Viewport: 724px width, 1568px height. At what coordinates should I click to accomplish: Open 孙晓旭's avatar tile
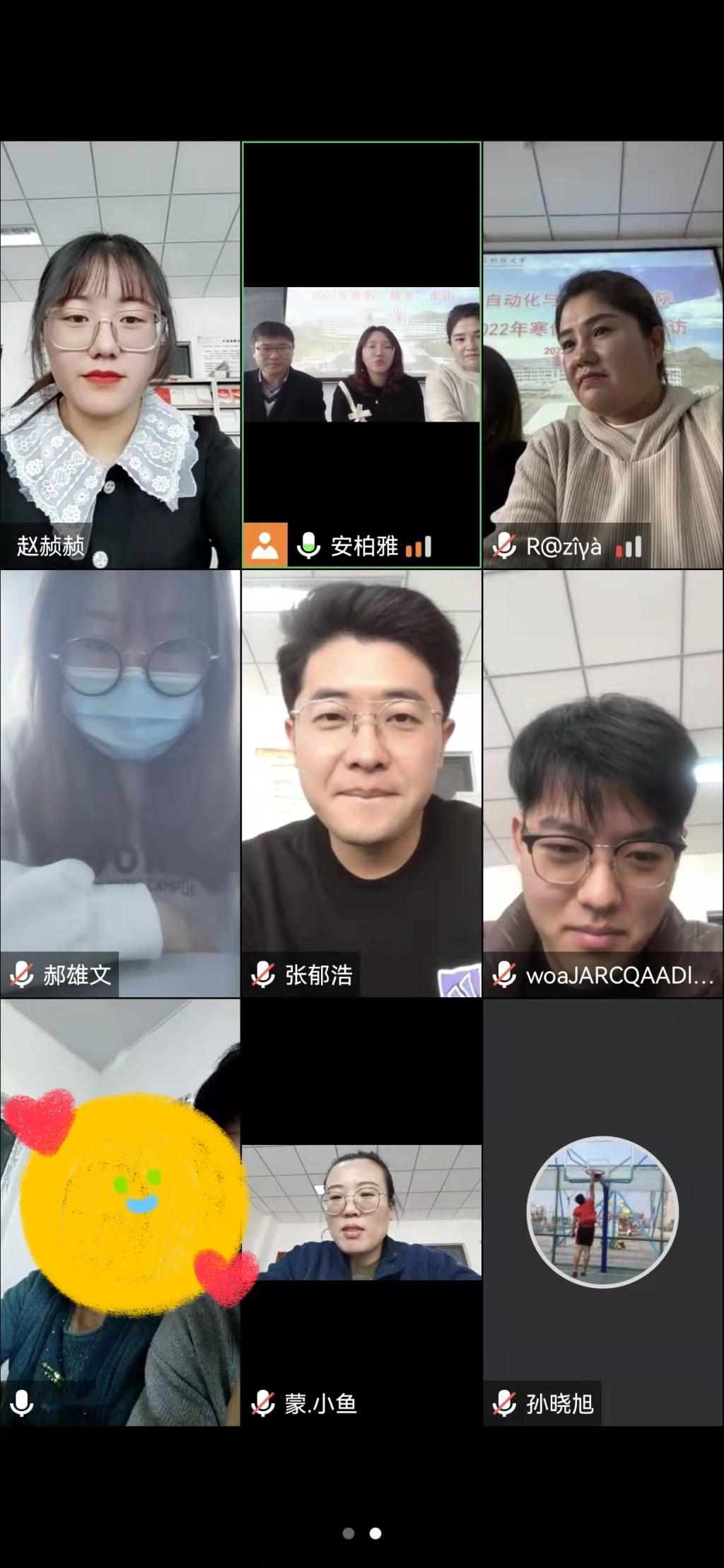(x=603, y=1212)
